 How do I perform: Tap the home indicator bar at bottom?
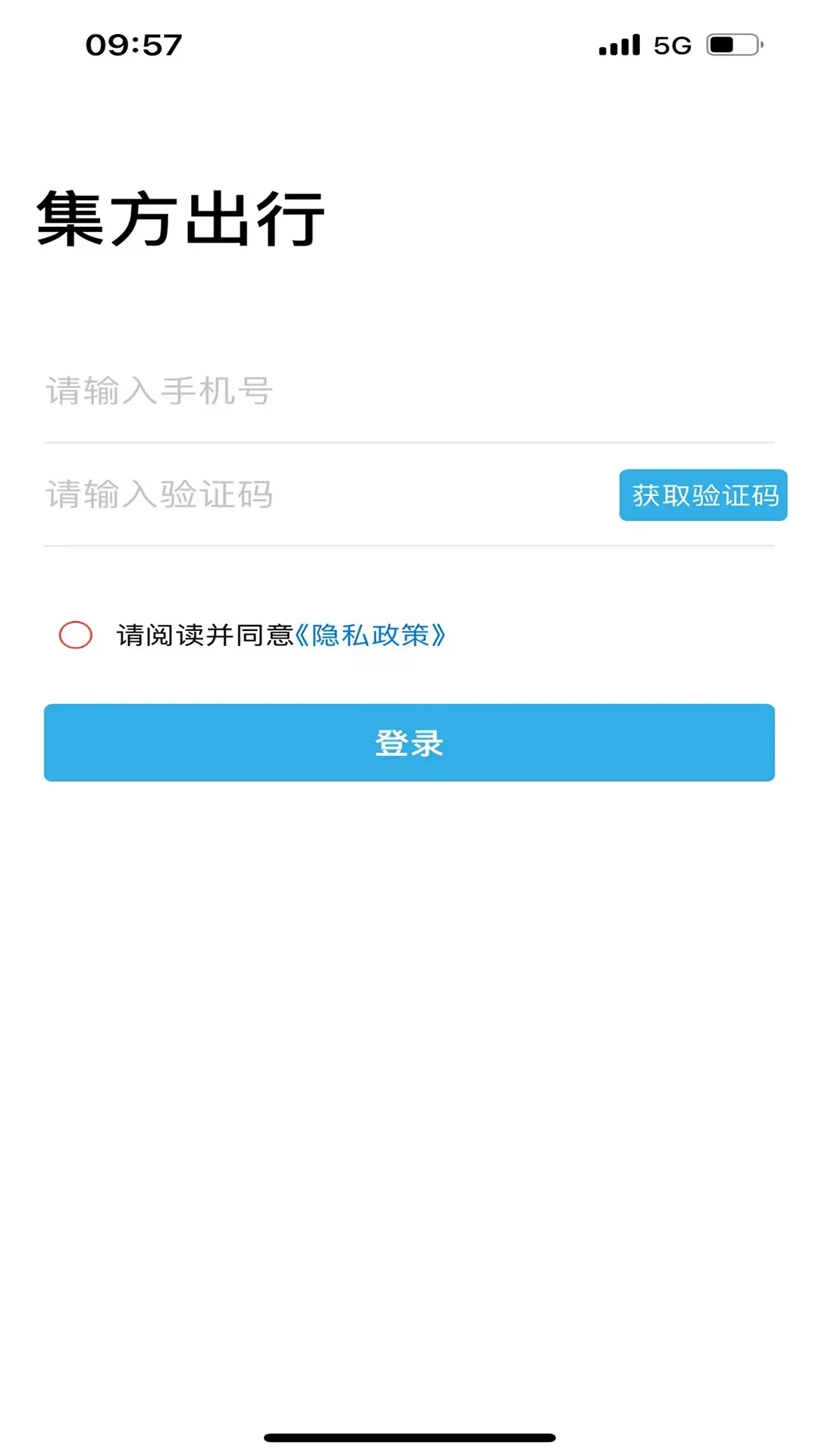click(x=409, y=1438)
